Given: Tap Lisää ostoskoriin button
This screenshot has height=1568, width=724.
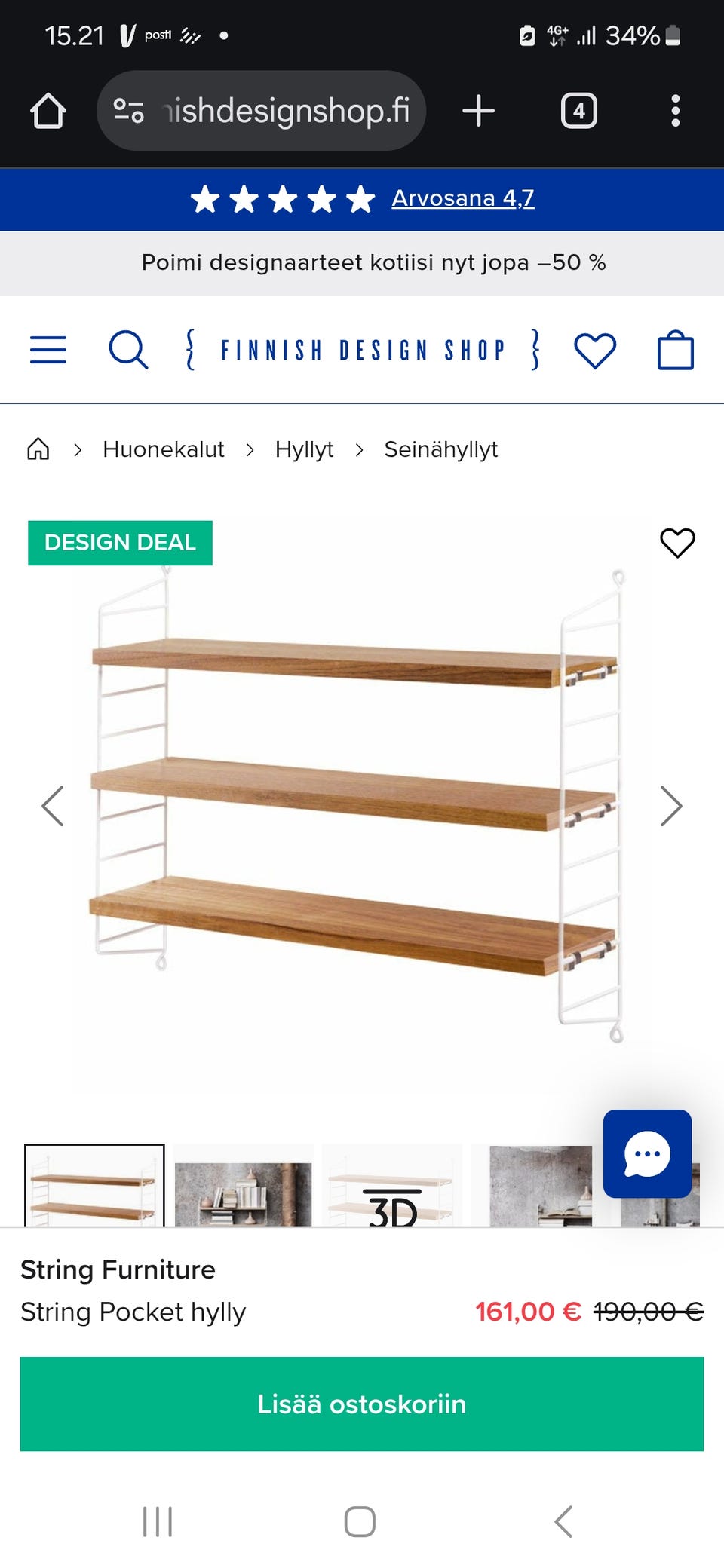Looking at the screenshot, I should (x=362, y=1404).
